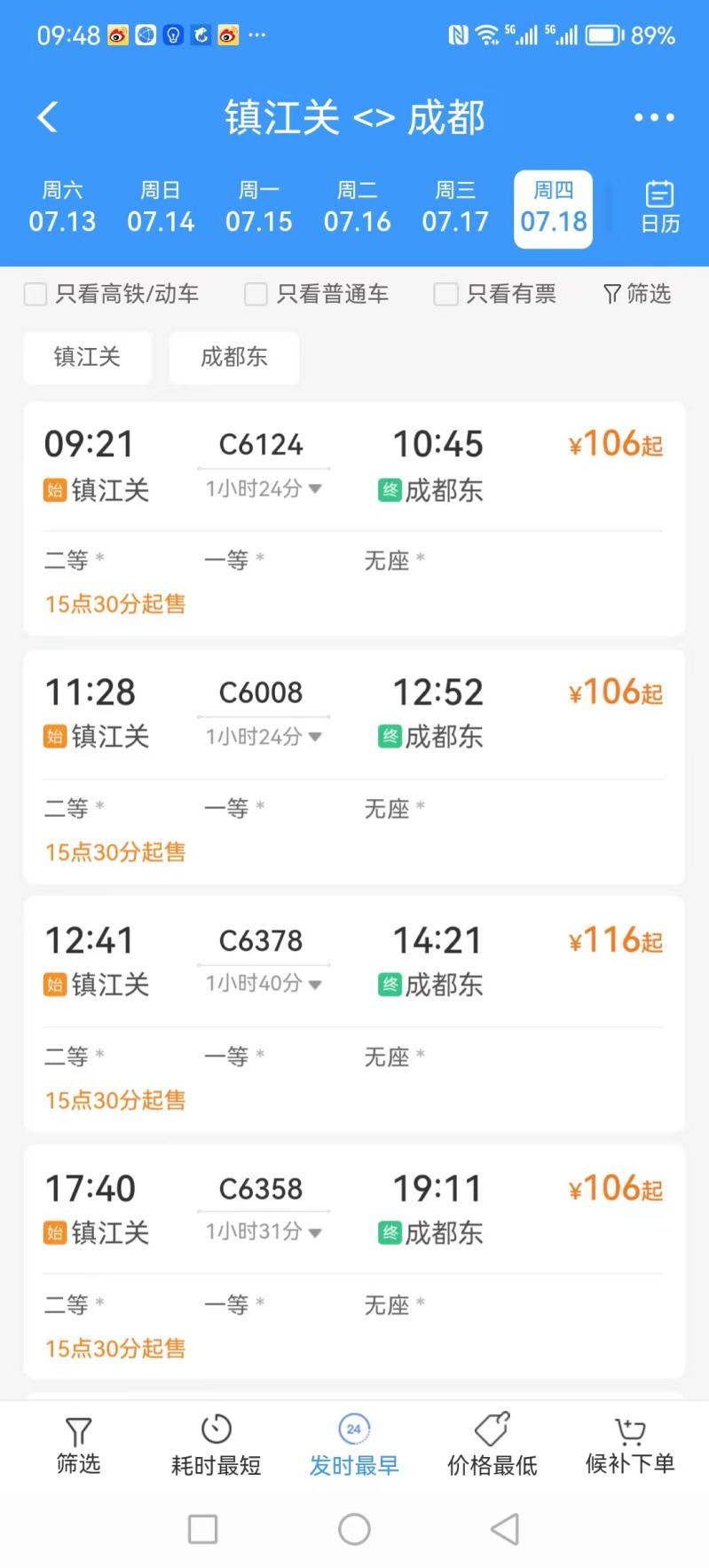Tap the 成都东 station chip

(x=234, y=357)
